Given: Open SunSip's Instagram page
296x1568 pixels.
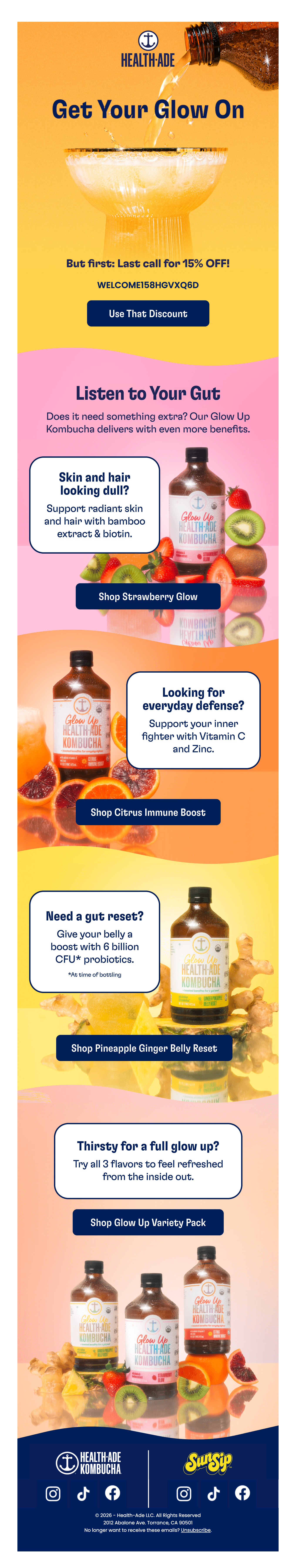Looking at the screenshot, I should [x=183, y=1493].
